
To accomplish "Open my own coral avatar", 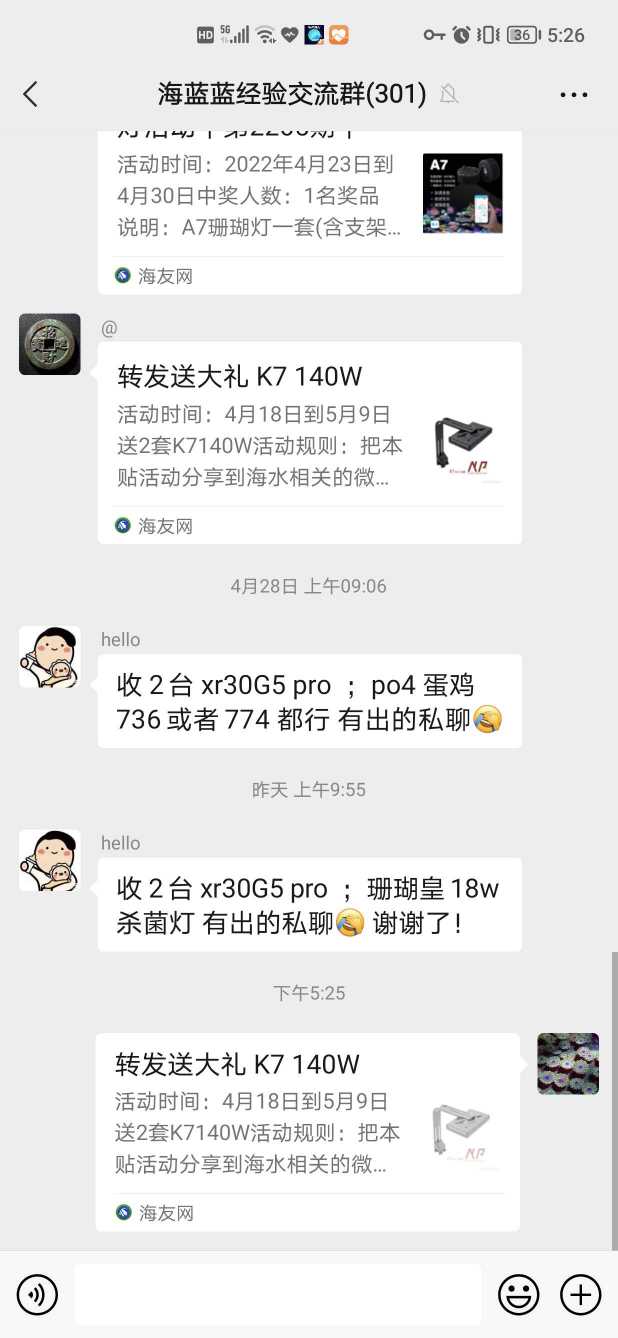I will [x=568, y=1063].
